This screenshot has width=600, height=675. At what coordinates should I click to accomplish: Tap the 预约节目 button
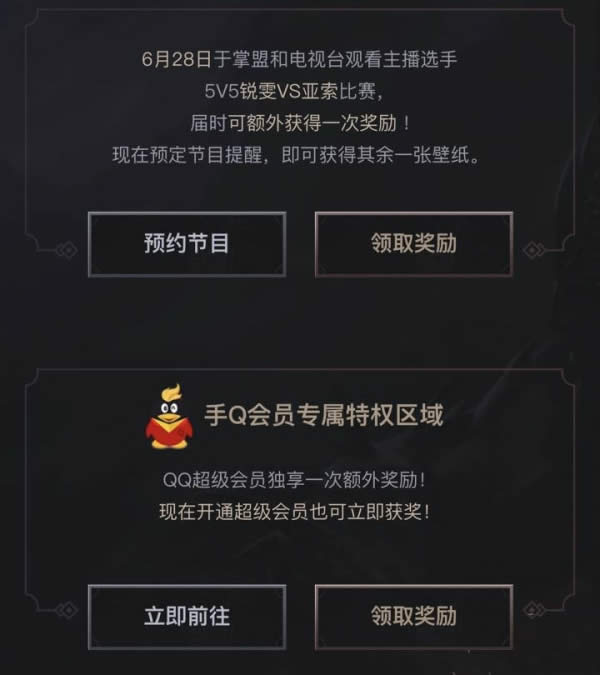[x=187, y=243]
